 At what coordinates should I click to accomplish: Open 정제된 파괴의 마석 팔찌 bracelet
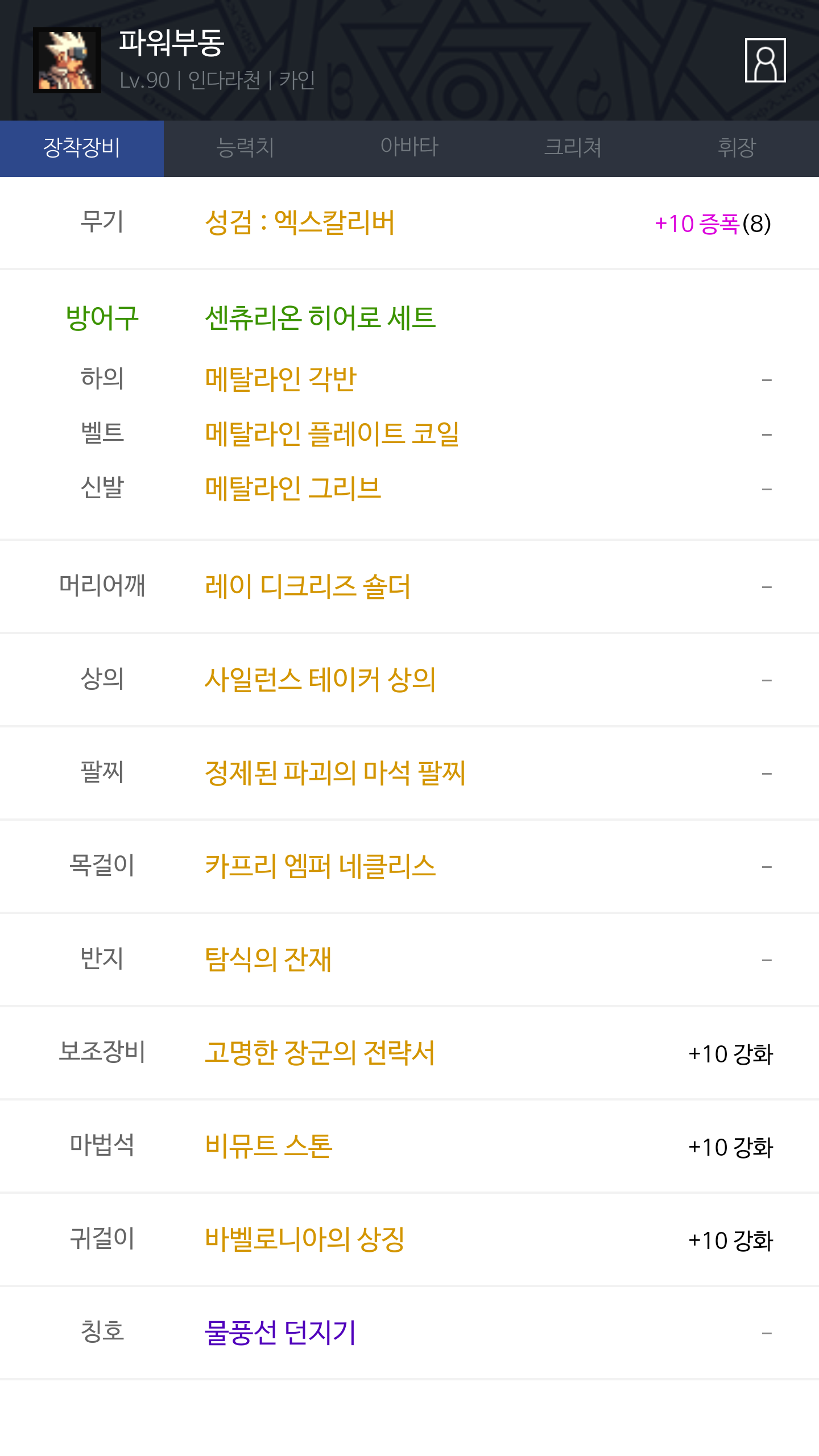335,772
